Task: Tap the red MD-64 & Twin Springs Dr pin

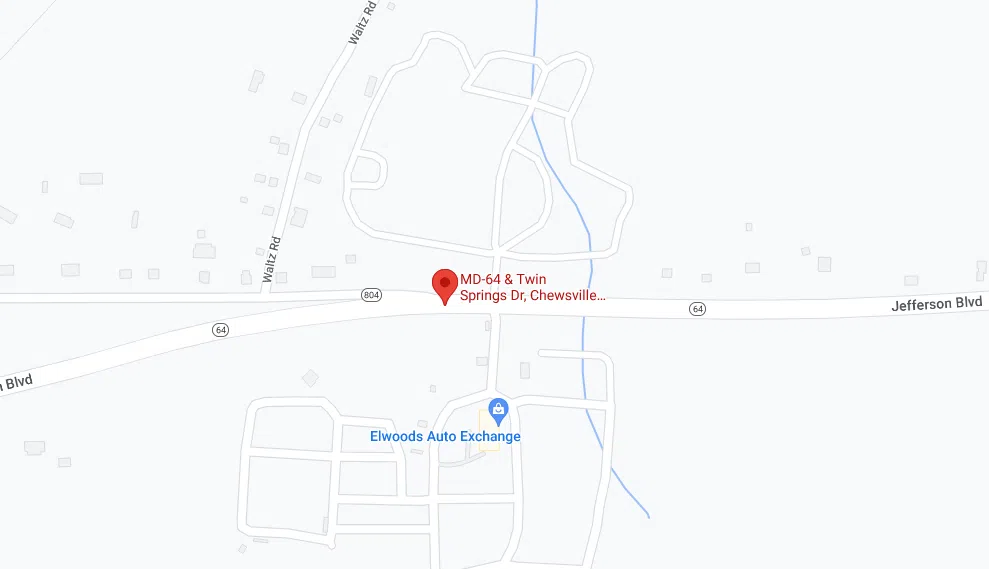Action: tap(445, 285)
